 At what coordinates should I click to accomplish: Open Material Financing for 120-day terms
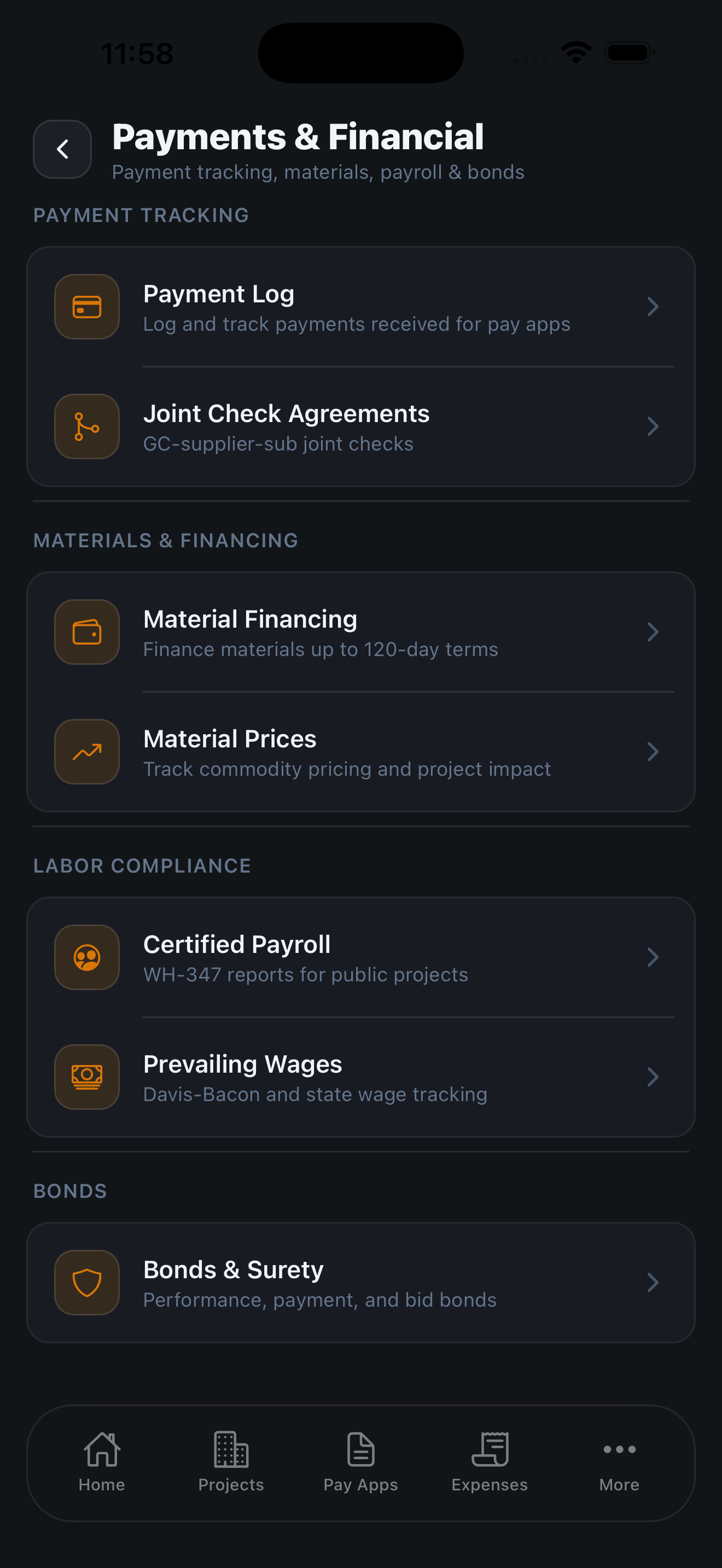click(361, 632)
